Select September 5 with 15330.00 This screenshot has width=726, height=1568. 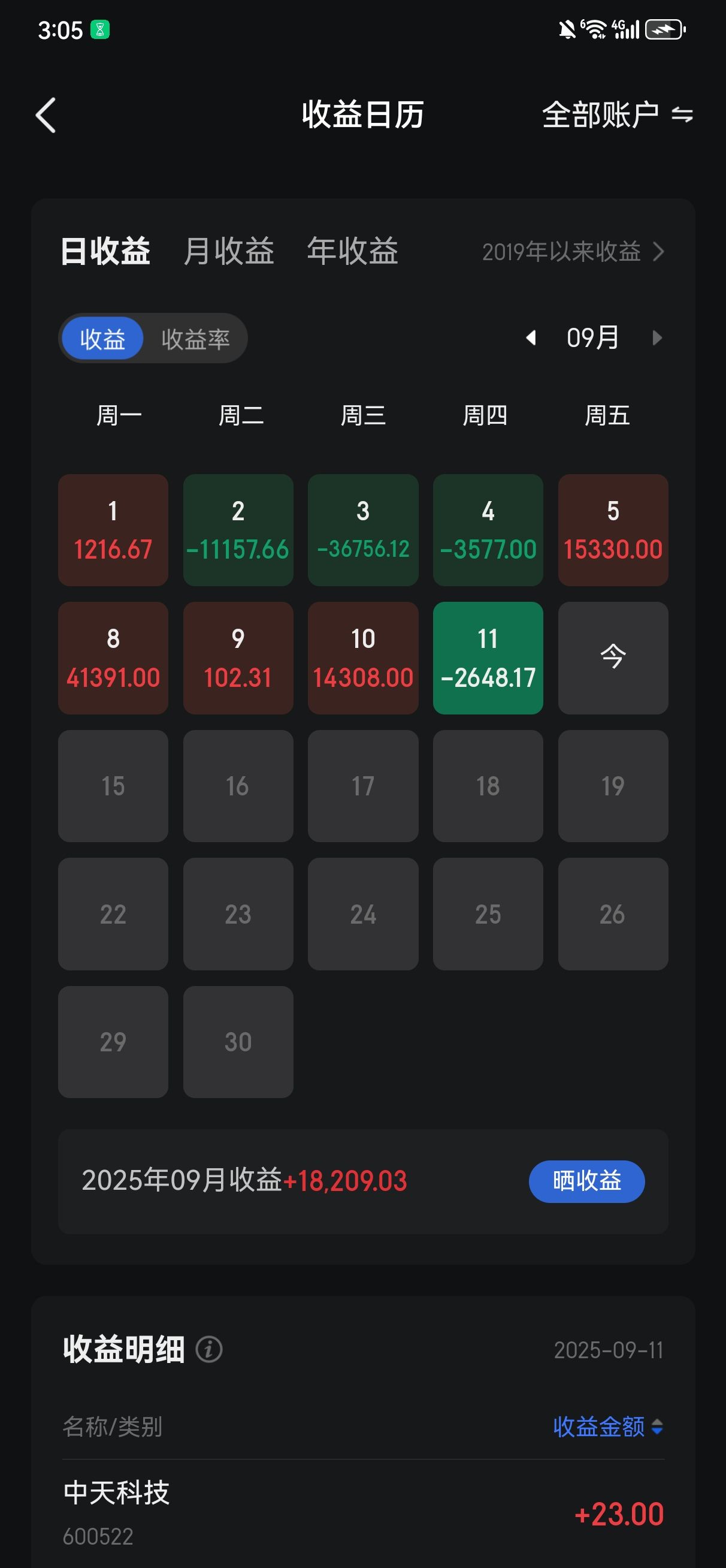[x=613, y=530]
